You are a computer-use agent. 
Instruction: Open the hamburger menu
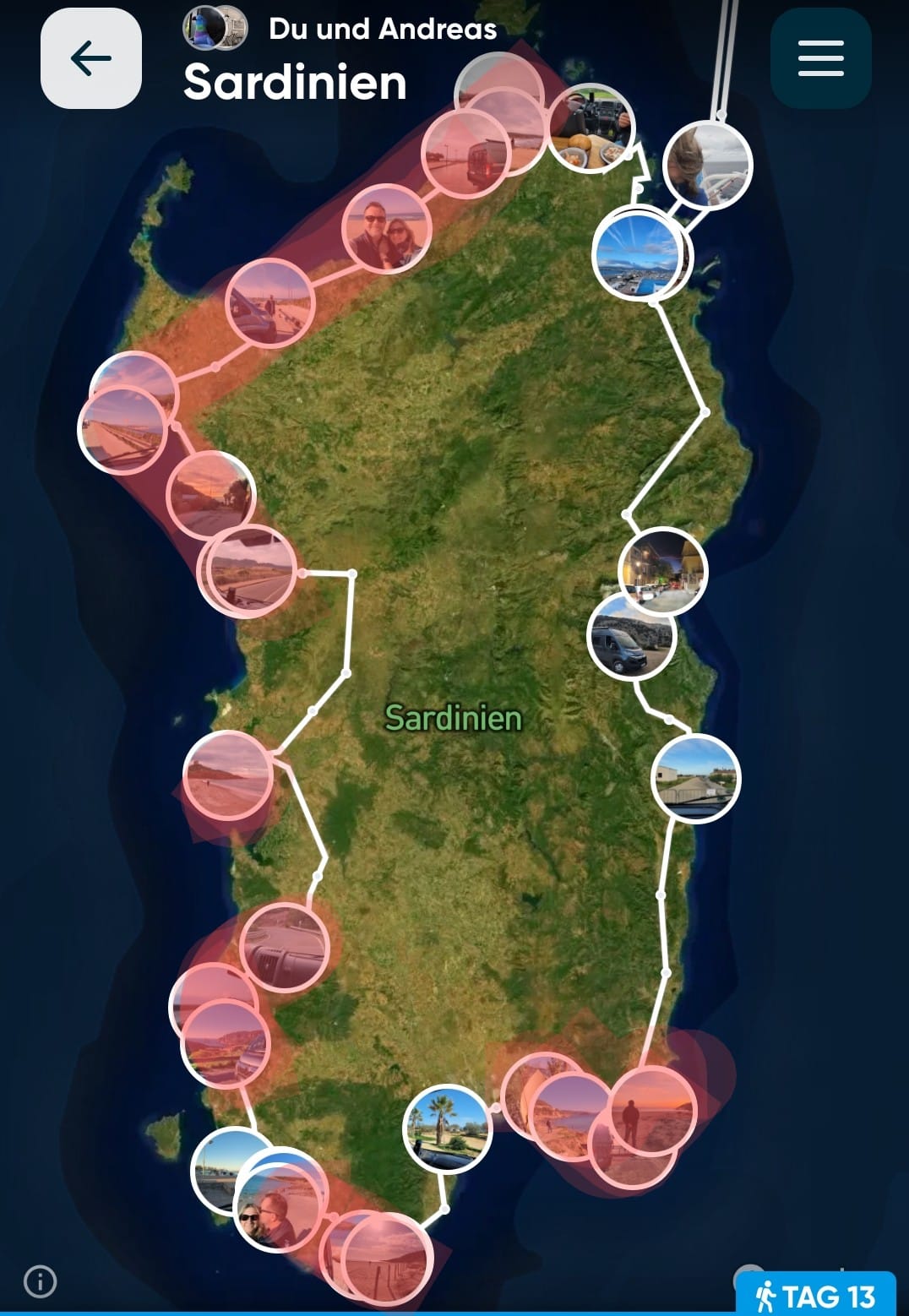tap(820, 58)
